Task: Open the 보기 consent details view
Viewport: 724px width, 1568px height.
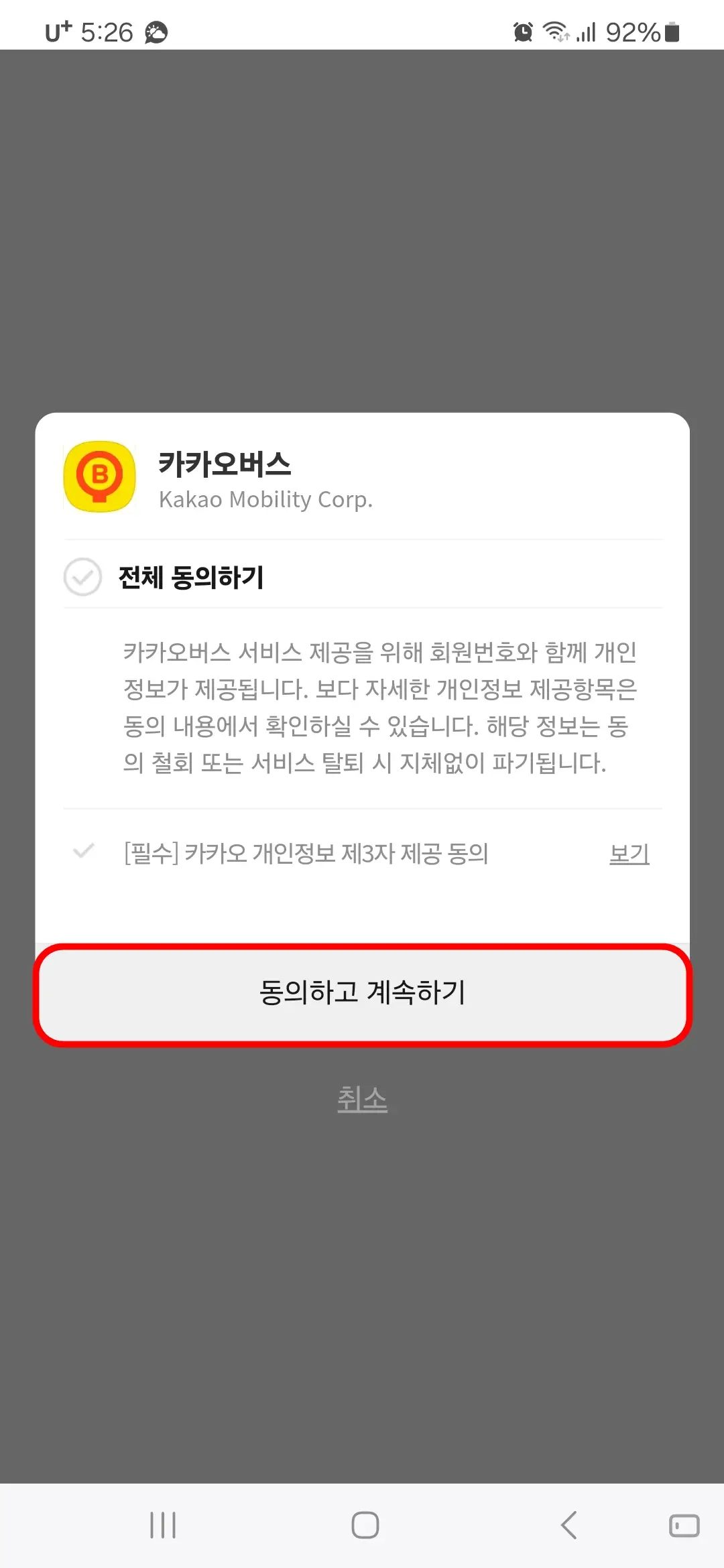Action: [629, 852]
